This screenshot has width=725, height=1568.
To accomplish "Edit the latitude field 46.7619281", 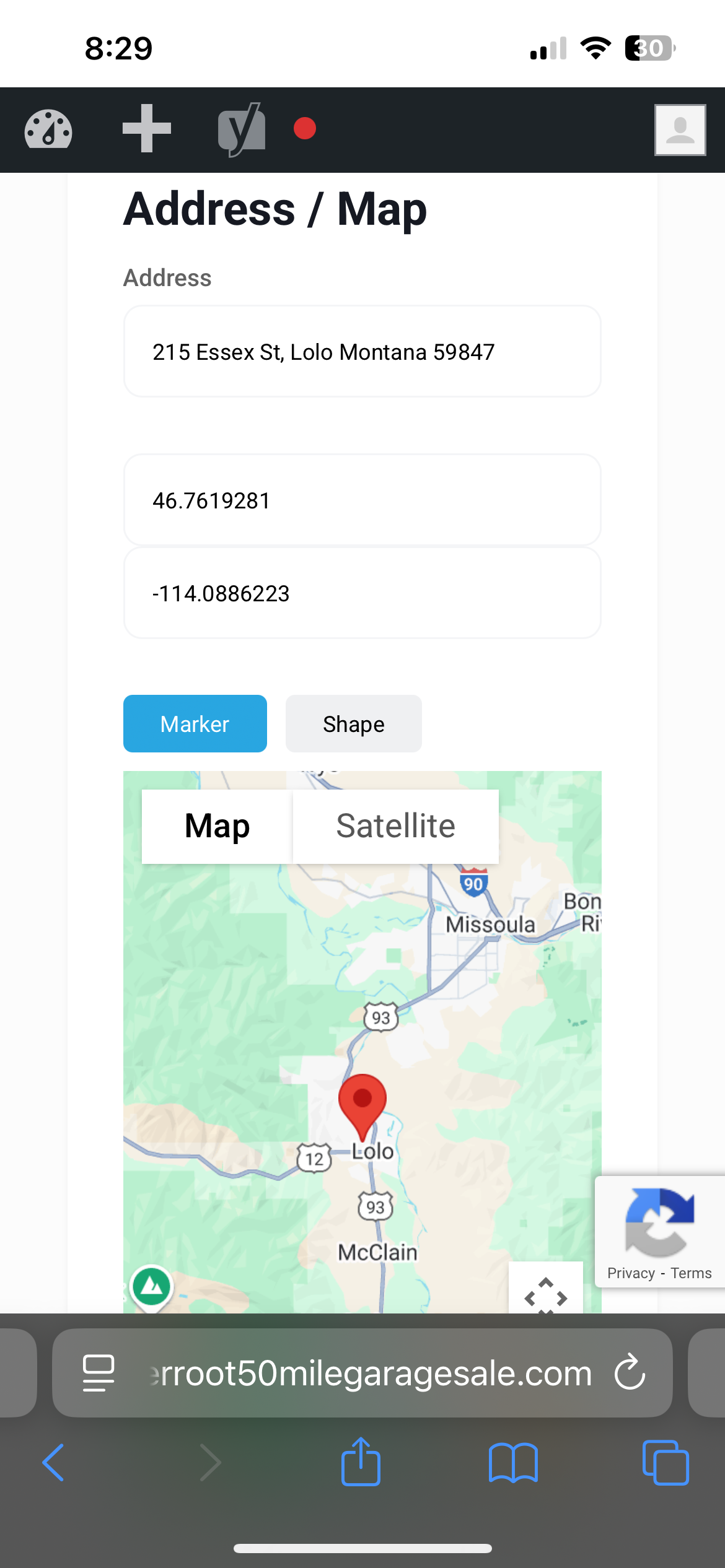I will [362, 500].
